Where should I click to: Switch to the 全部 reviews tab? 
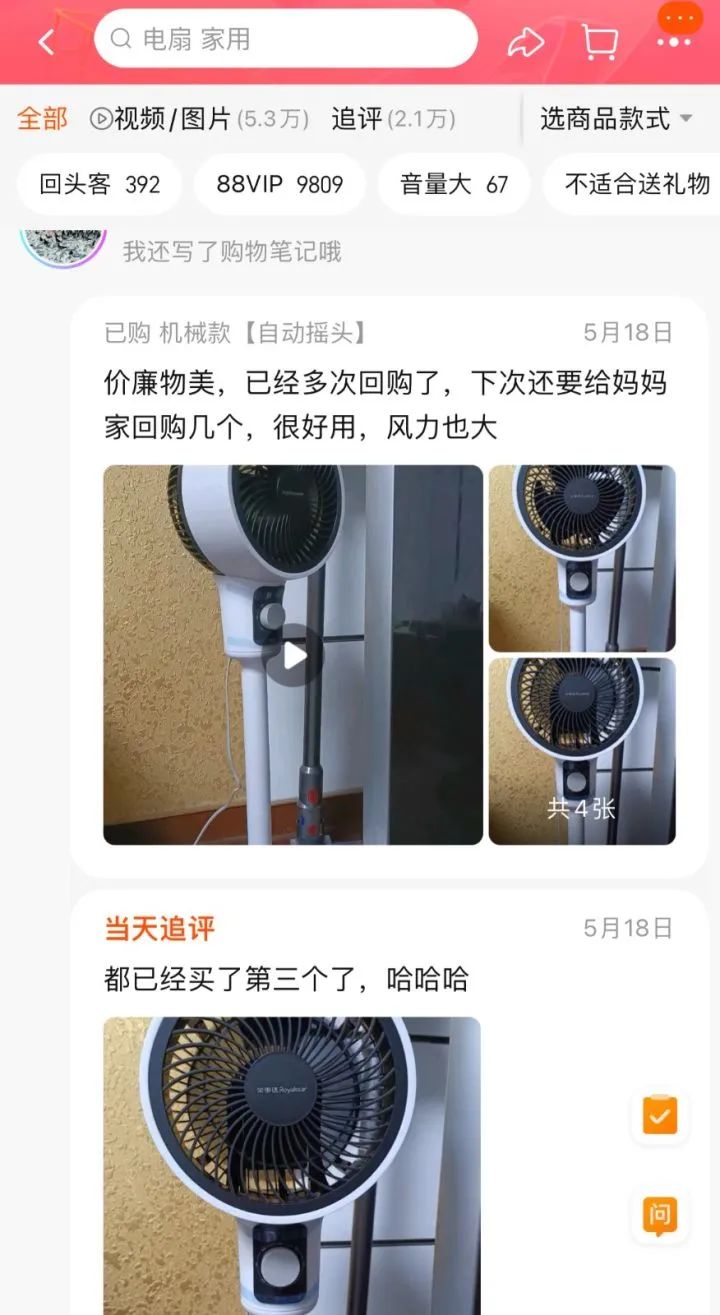tap(43, 119)
